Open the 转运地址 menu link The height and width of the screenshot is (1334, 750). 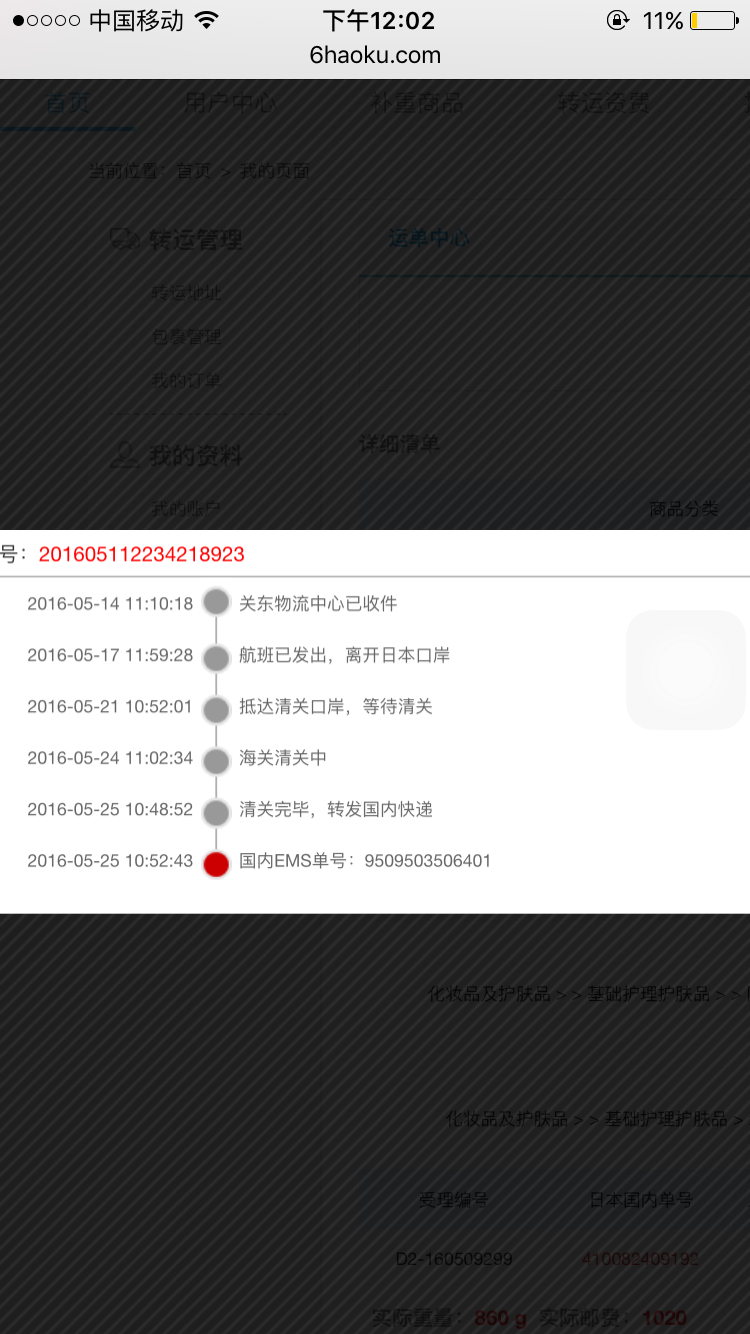click(186, 293)
